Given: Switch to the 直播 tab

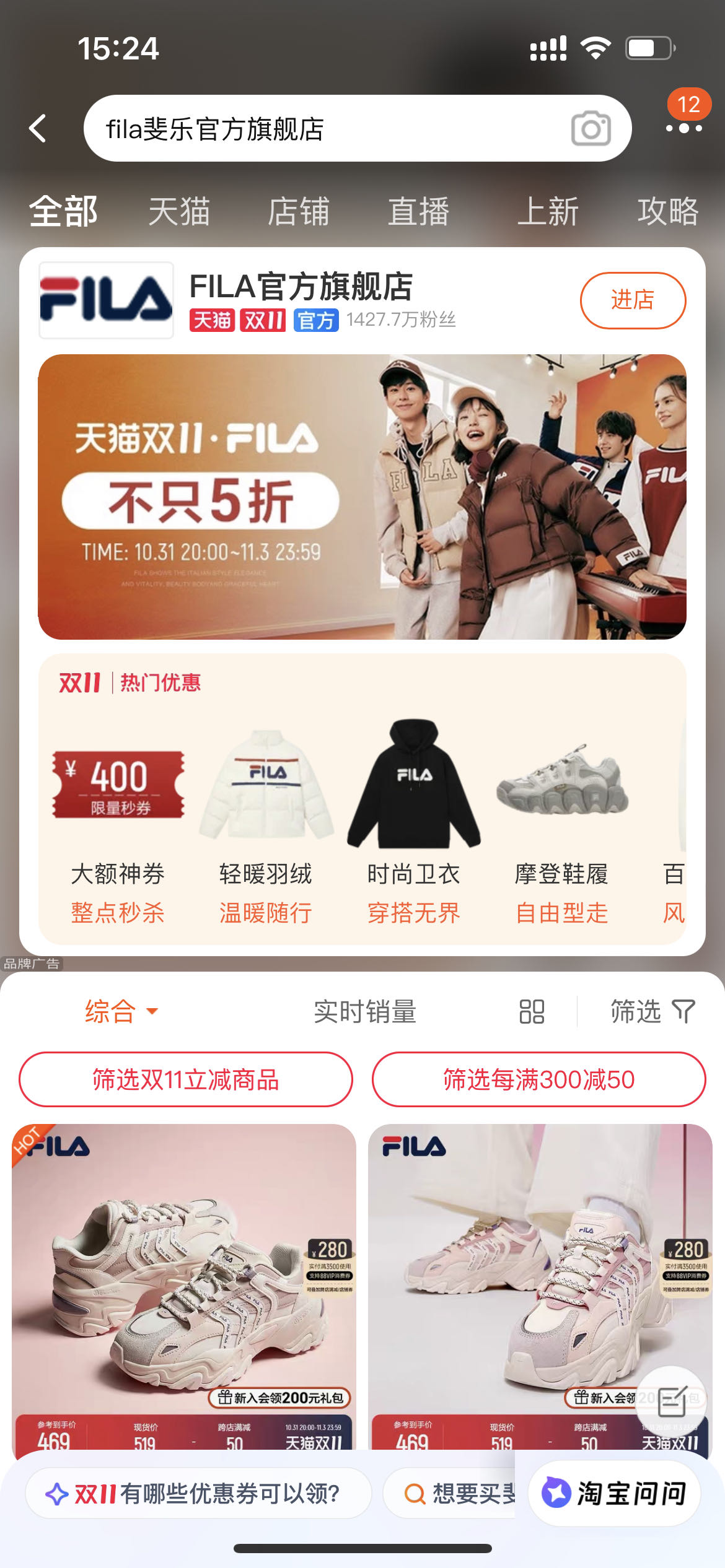Looking at the screenshot, I should click(419, 212).
